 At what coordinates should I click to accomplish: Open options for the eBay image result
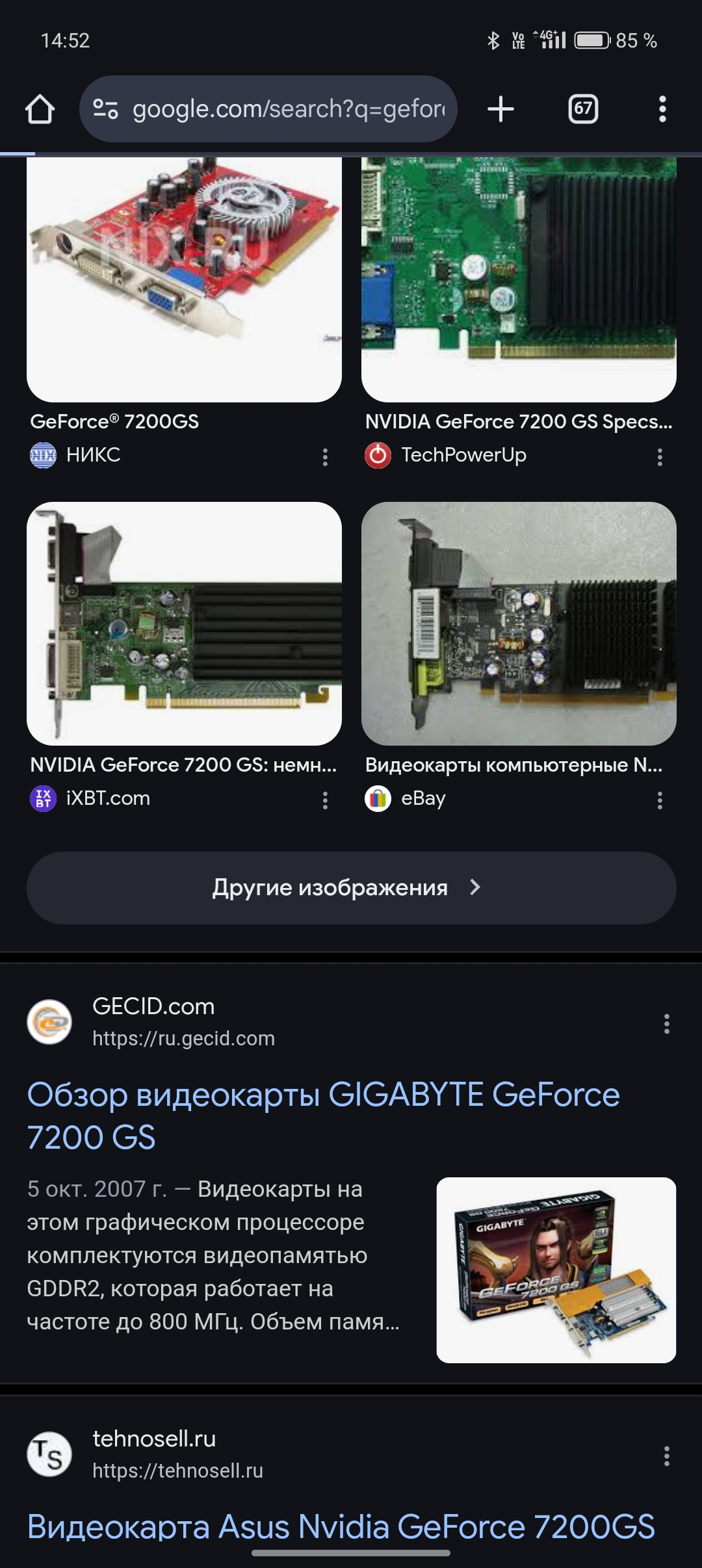coord(660,800)
